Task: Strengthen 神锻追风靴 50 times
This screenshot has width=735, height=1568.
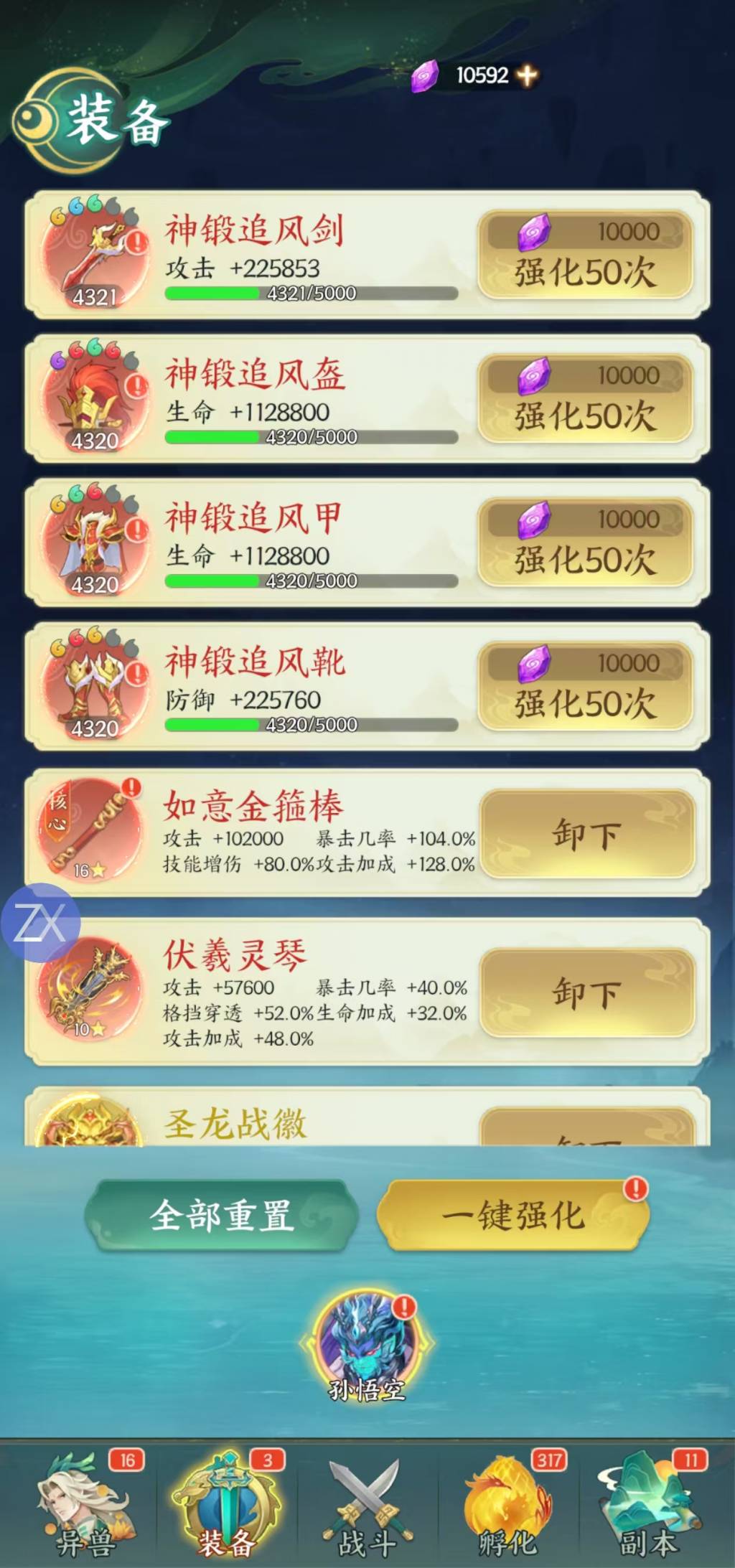Action: click(586, 686)
